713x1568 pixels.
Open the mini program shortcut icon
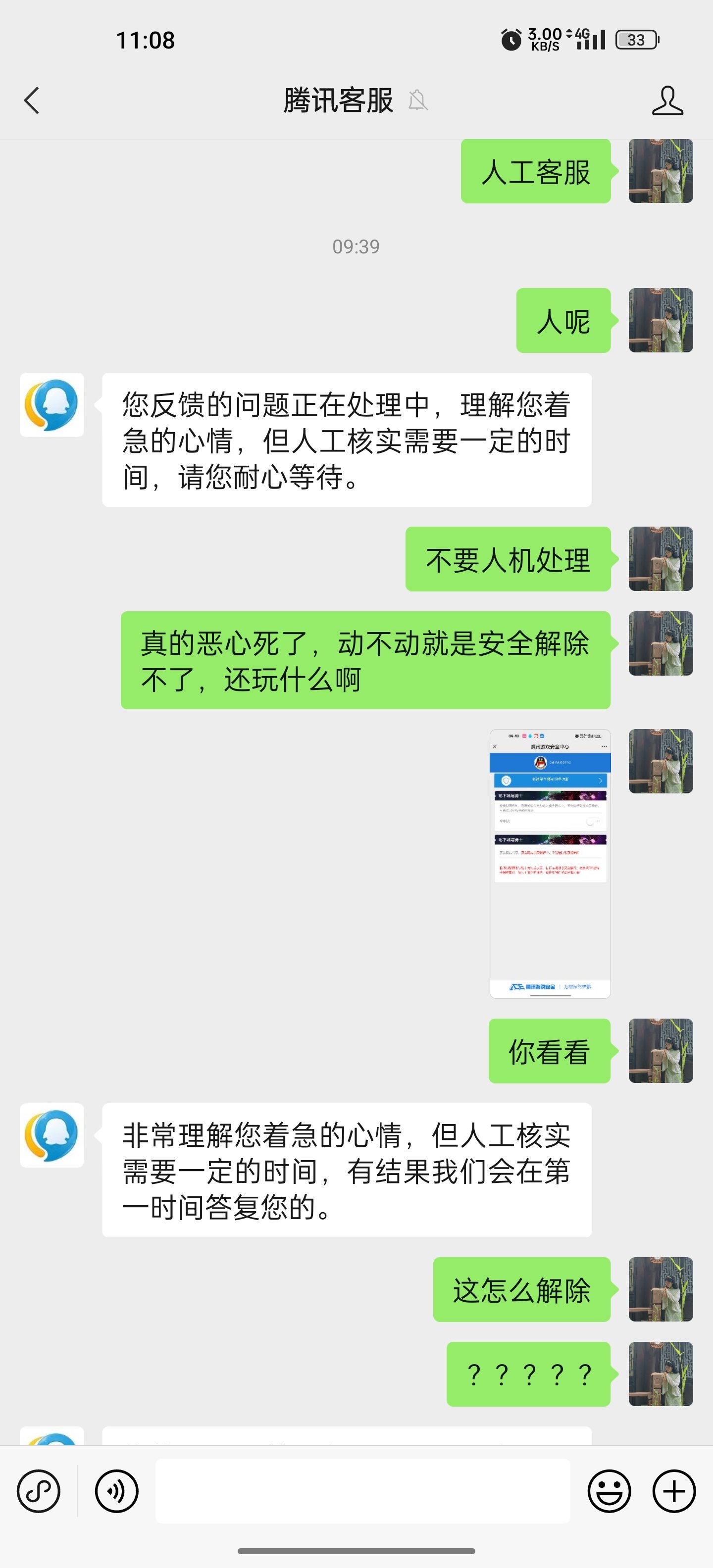[x=39, y=1491]
